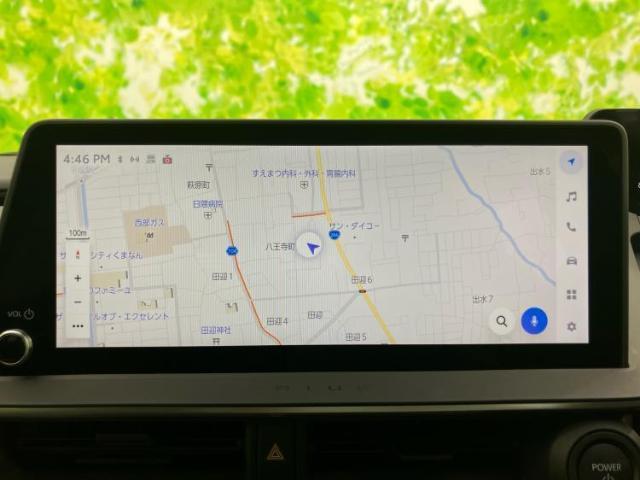Open the navigation arrow in the sidebar

571,162
